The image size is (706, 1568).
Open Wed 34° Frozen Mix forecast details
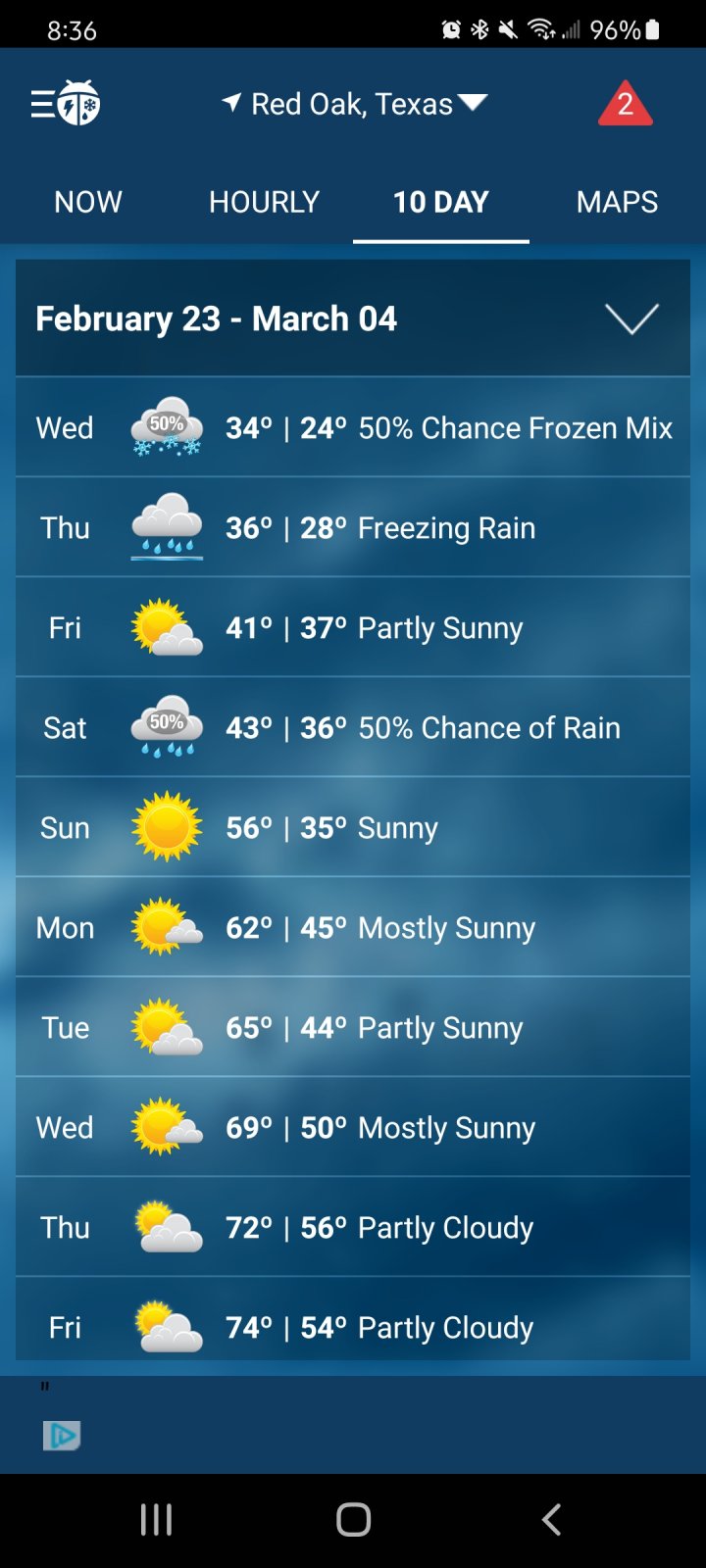(353, 427)
